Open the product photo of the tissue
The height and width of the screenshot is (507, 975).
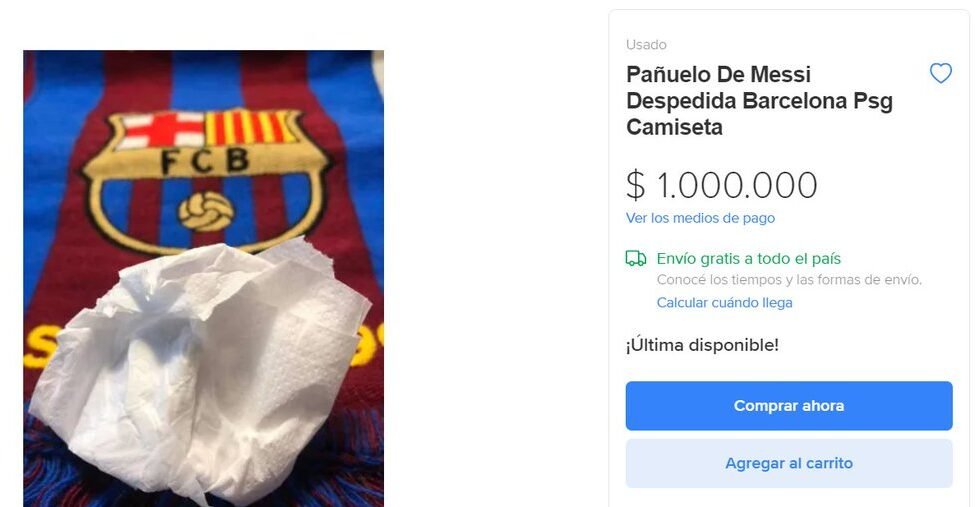pyautogui.click(x=203, y=278)
